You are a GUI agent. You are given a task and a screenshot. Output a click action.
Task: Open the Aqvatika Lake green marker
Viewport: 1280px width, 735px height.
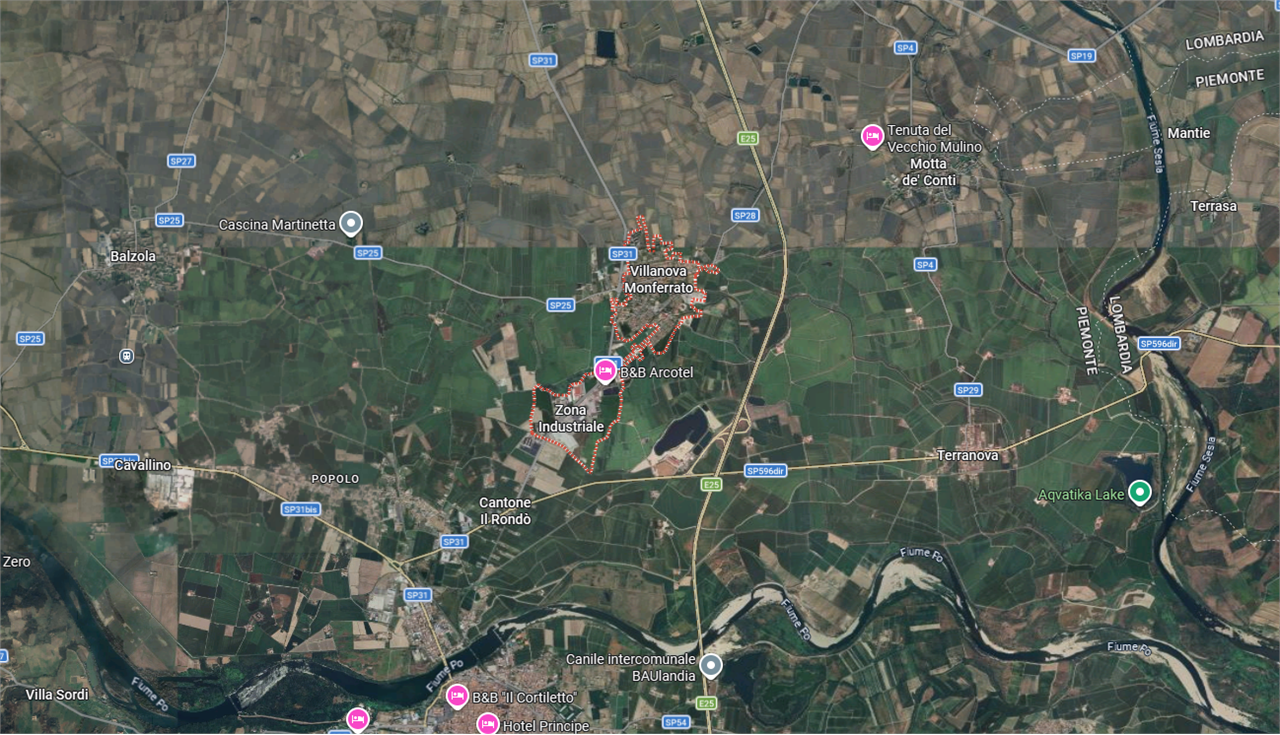point(1138,492)
